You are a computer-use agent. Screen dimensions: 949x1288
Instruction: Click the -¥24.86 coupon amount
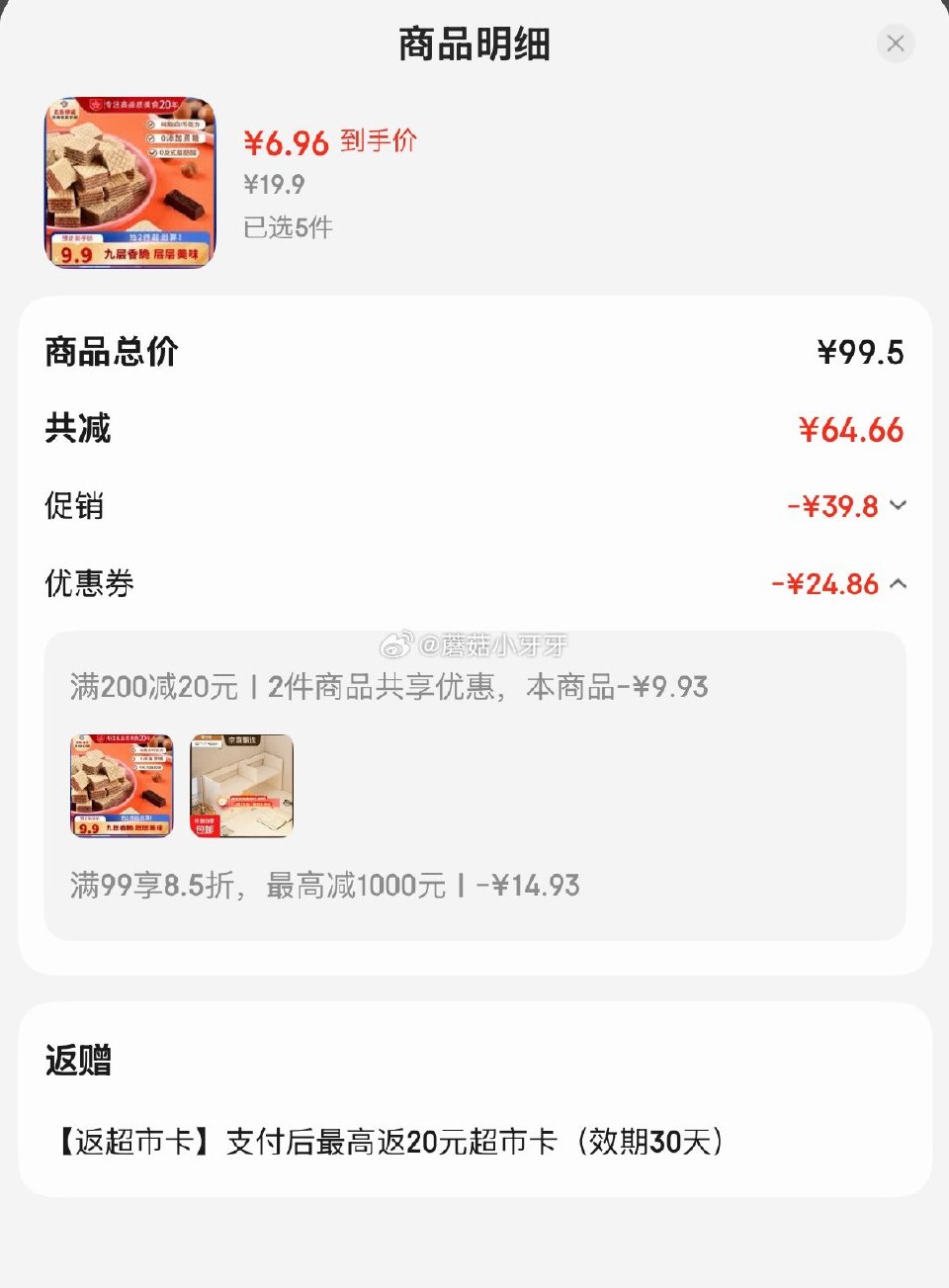[821, 584]
